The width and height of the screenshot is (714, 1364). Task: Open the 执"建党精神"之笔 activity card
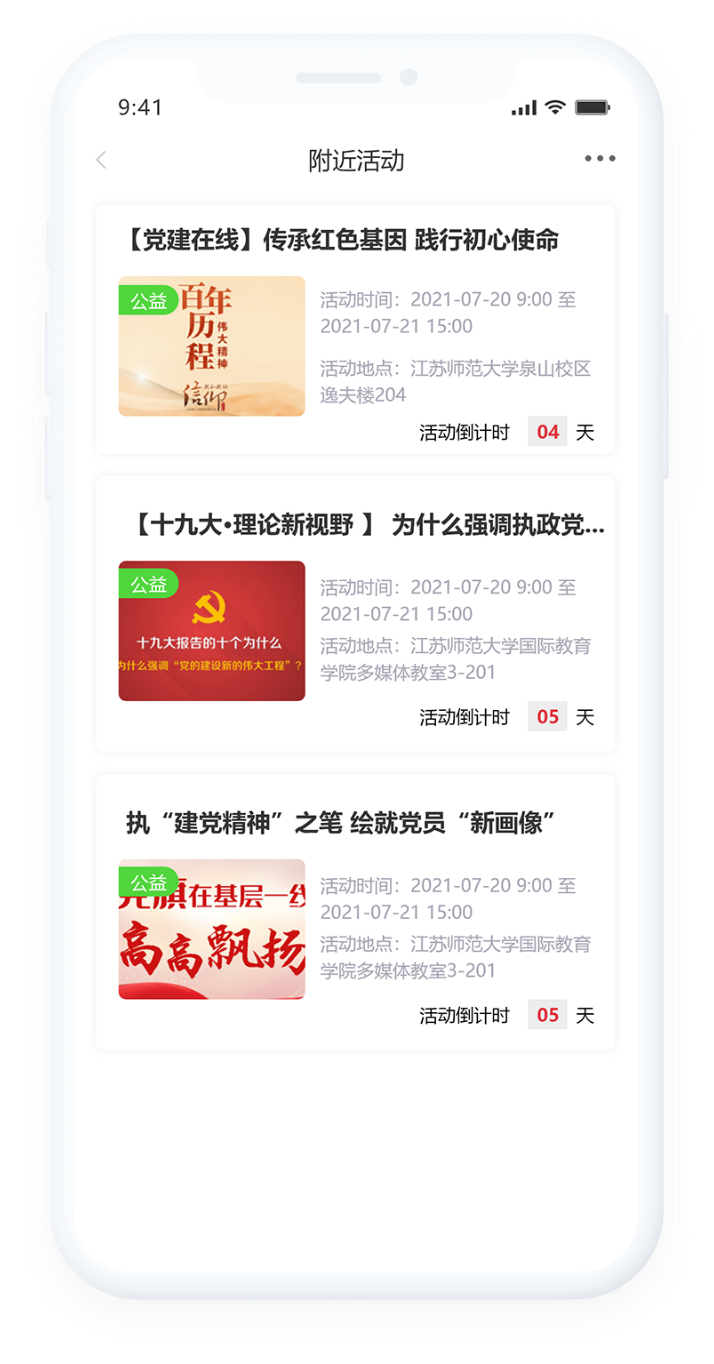pos(355,912)
